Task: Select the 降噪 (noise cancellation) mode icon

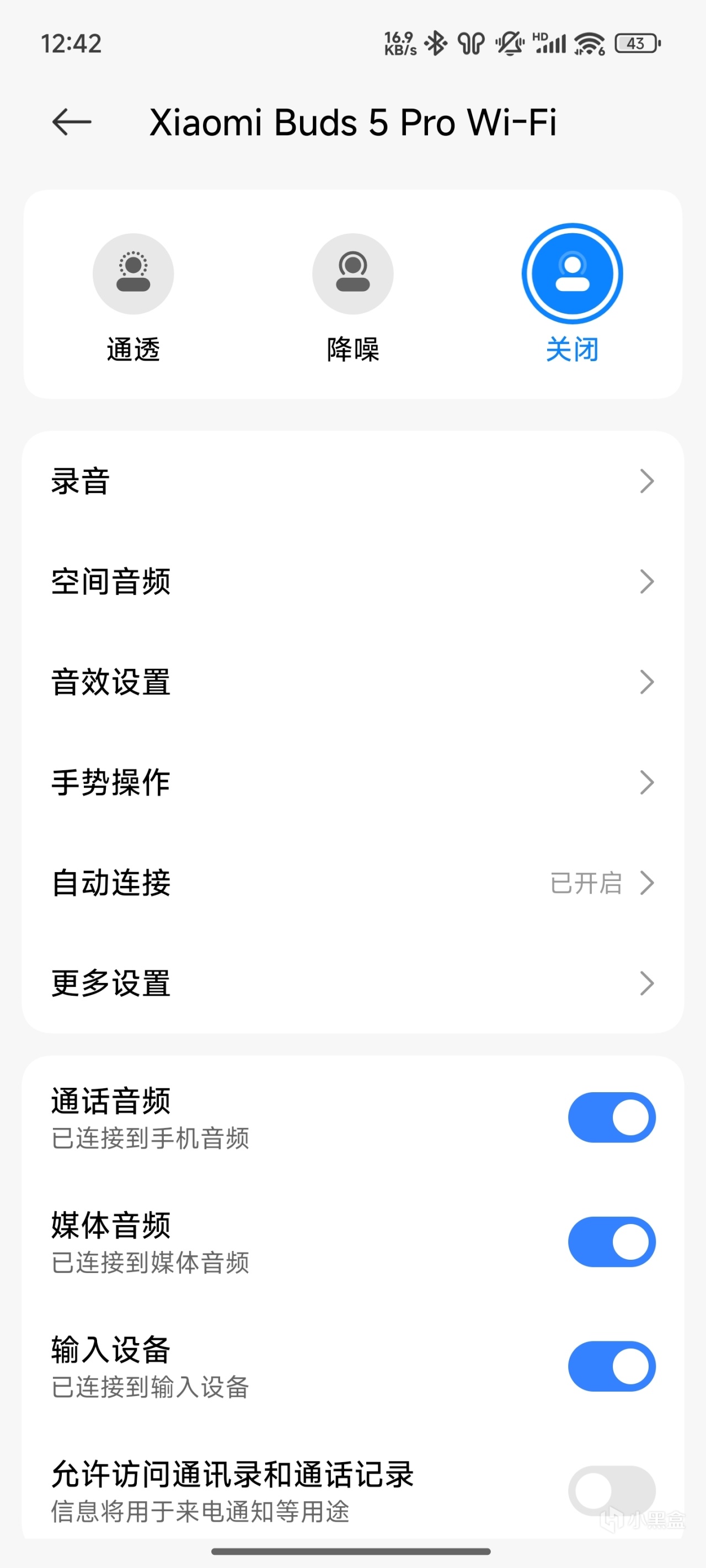Action: (352, 274)
